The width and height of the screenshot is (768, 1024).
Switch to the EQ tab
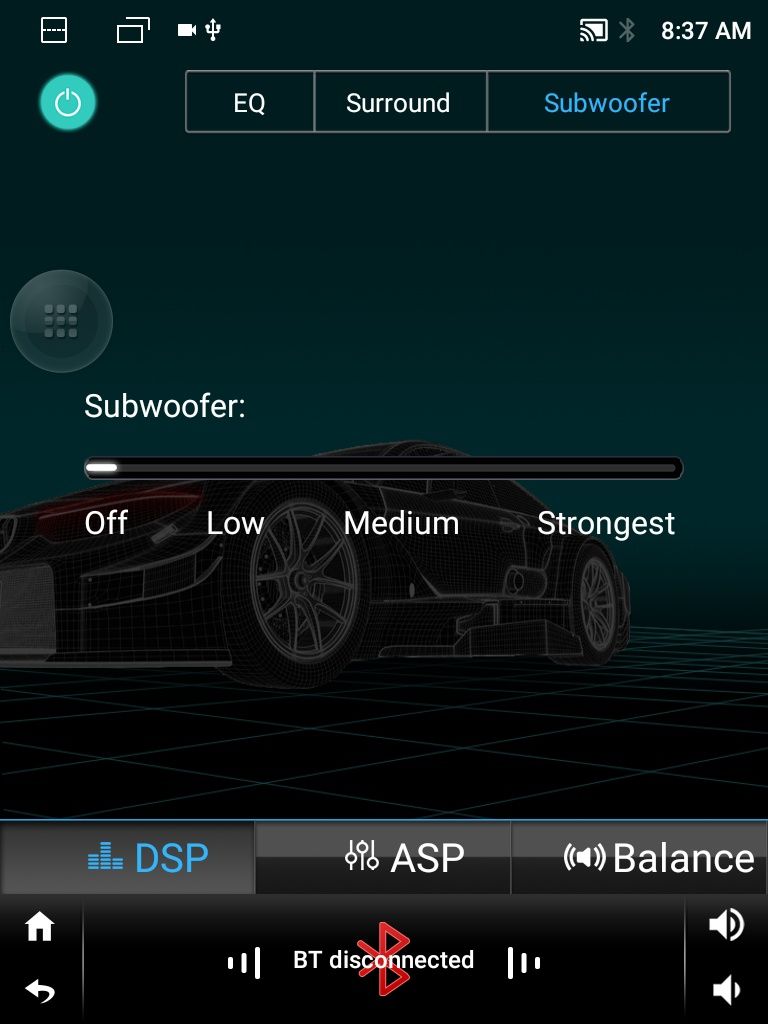249,102
